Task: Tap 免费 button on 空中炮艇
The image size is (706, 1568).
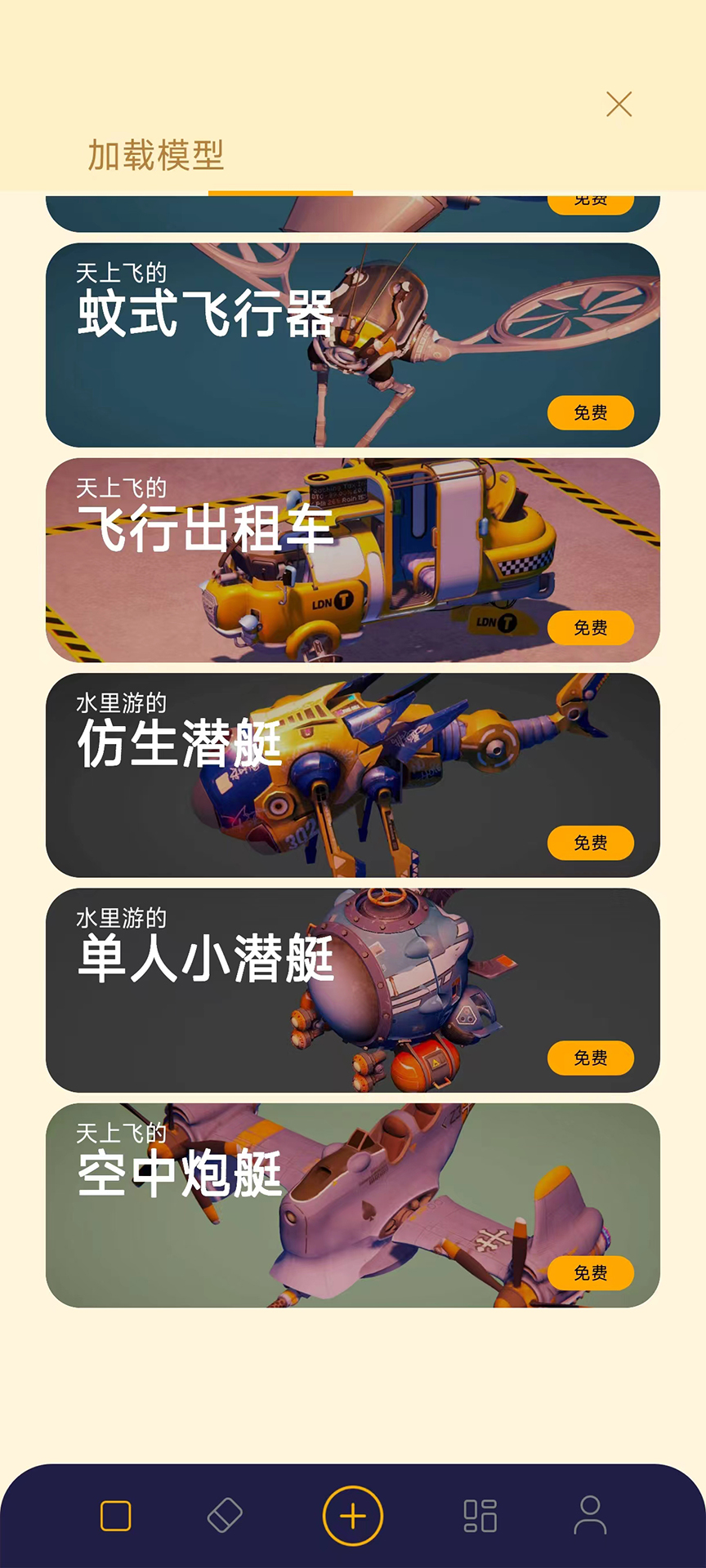Action: click(x=590, y=1272)
